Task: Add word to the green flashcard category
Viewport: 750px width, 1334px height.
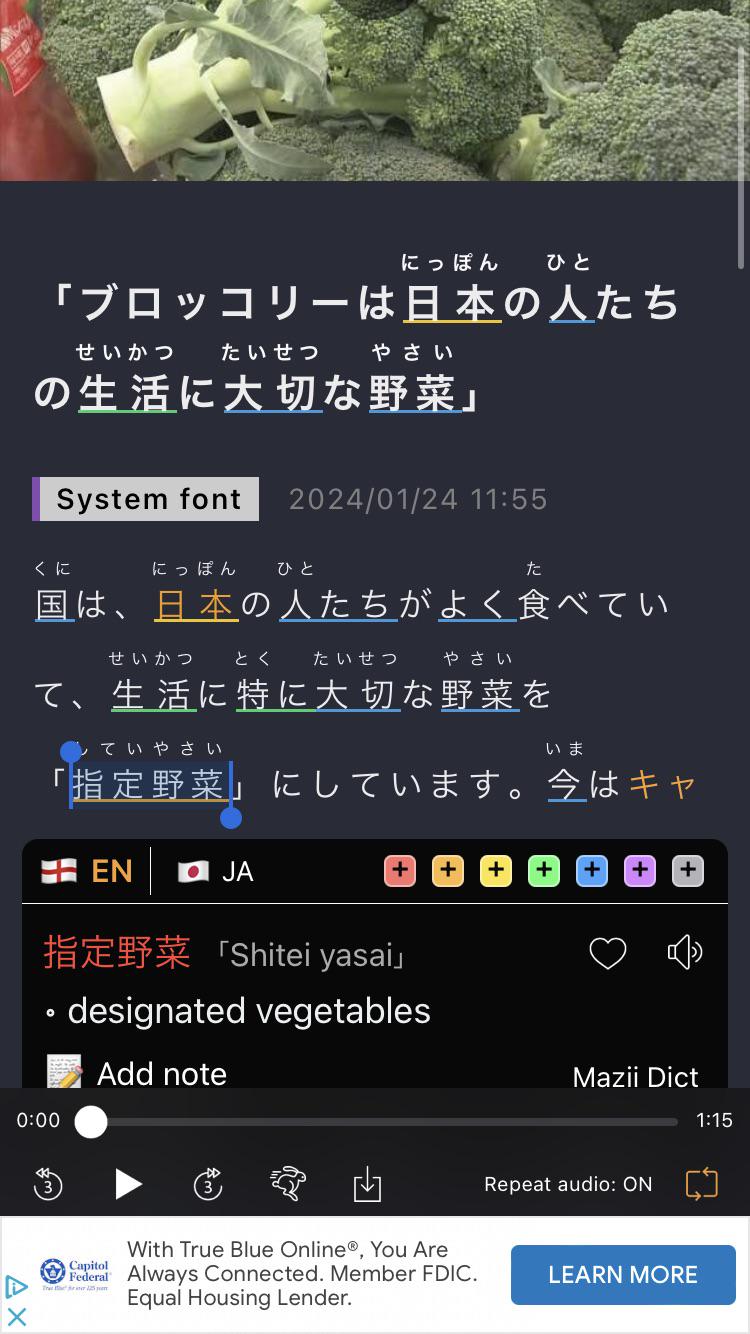Action: coord(544,870)
